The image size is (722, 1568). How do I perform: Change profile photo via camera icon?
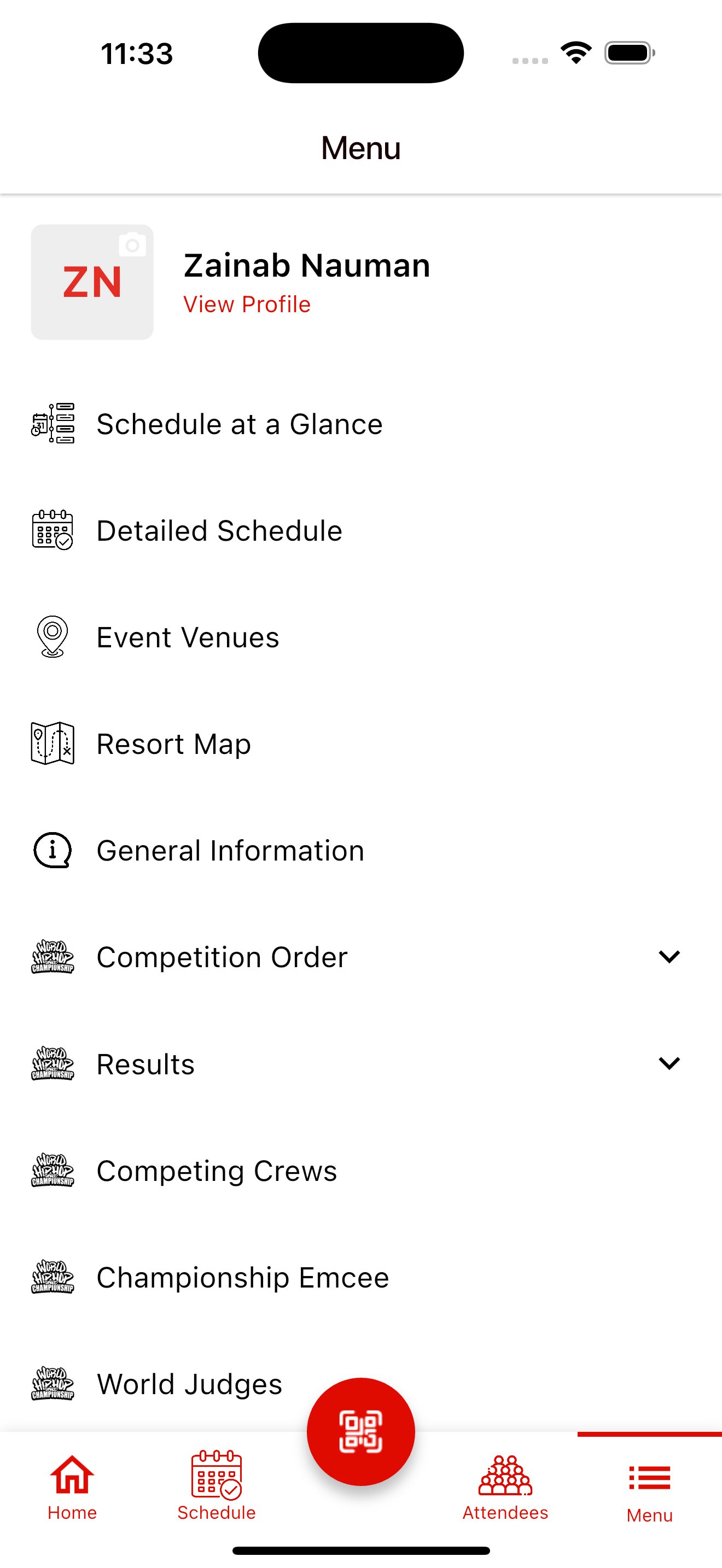coord(132,245)
